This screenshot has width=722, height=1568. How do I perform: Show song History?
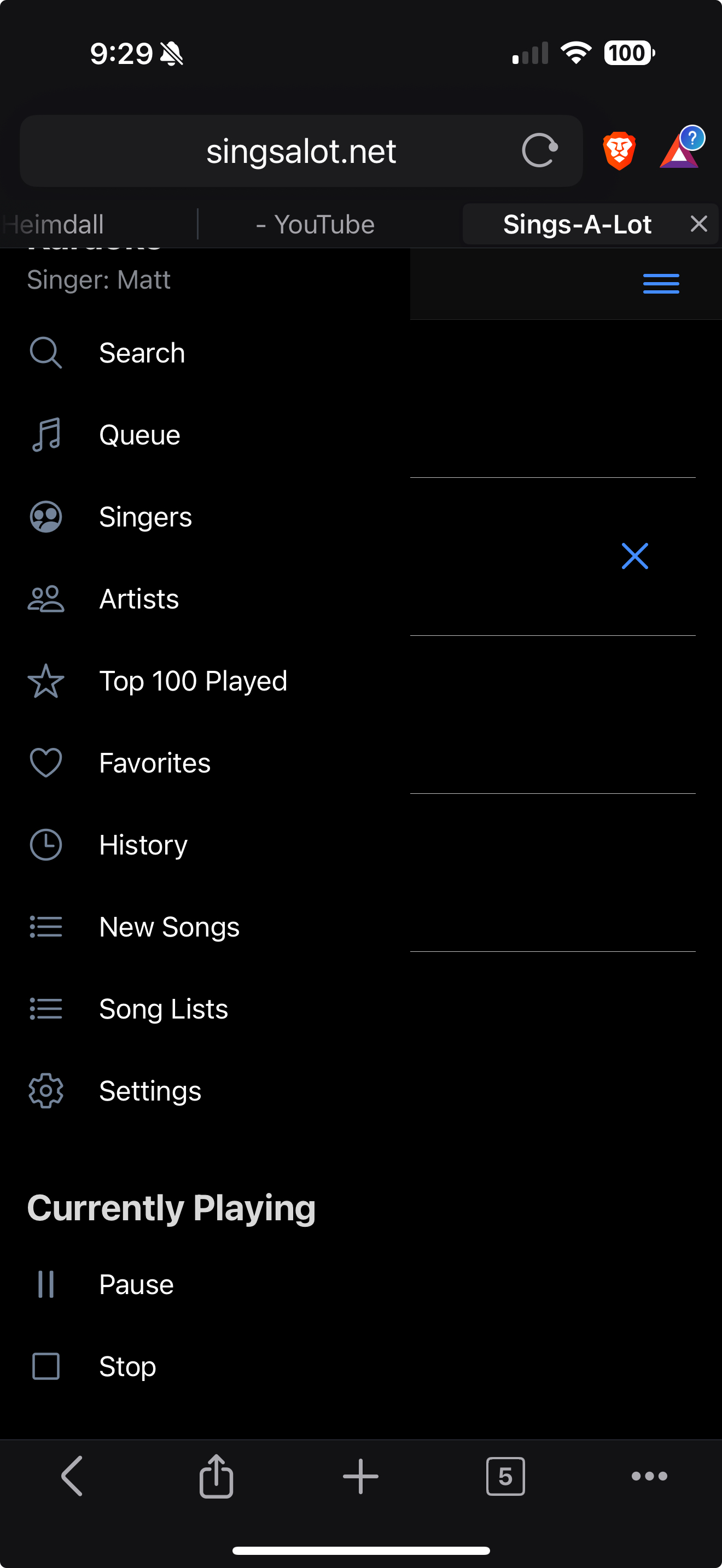143,845
